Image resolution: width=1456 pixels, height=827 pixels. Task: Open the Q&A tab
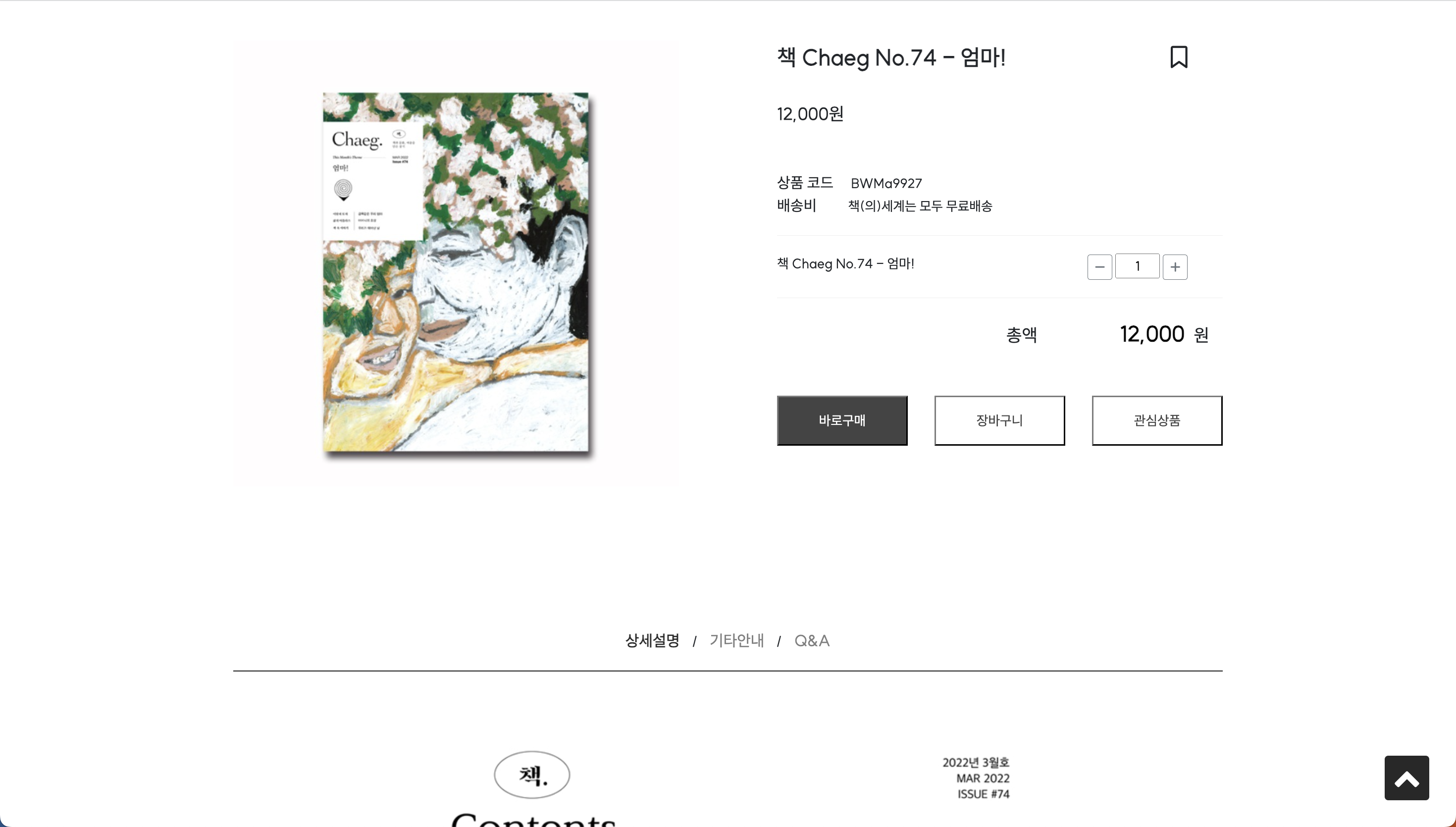(812, 641)
